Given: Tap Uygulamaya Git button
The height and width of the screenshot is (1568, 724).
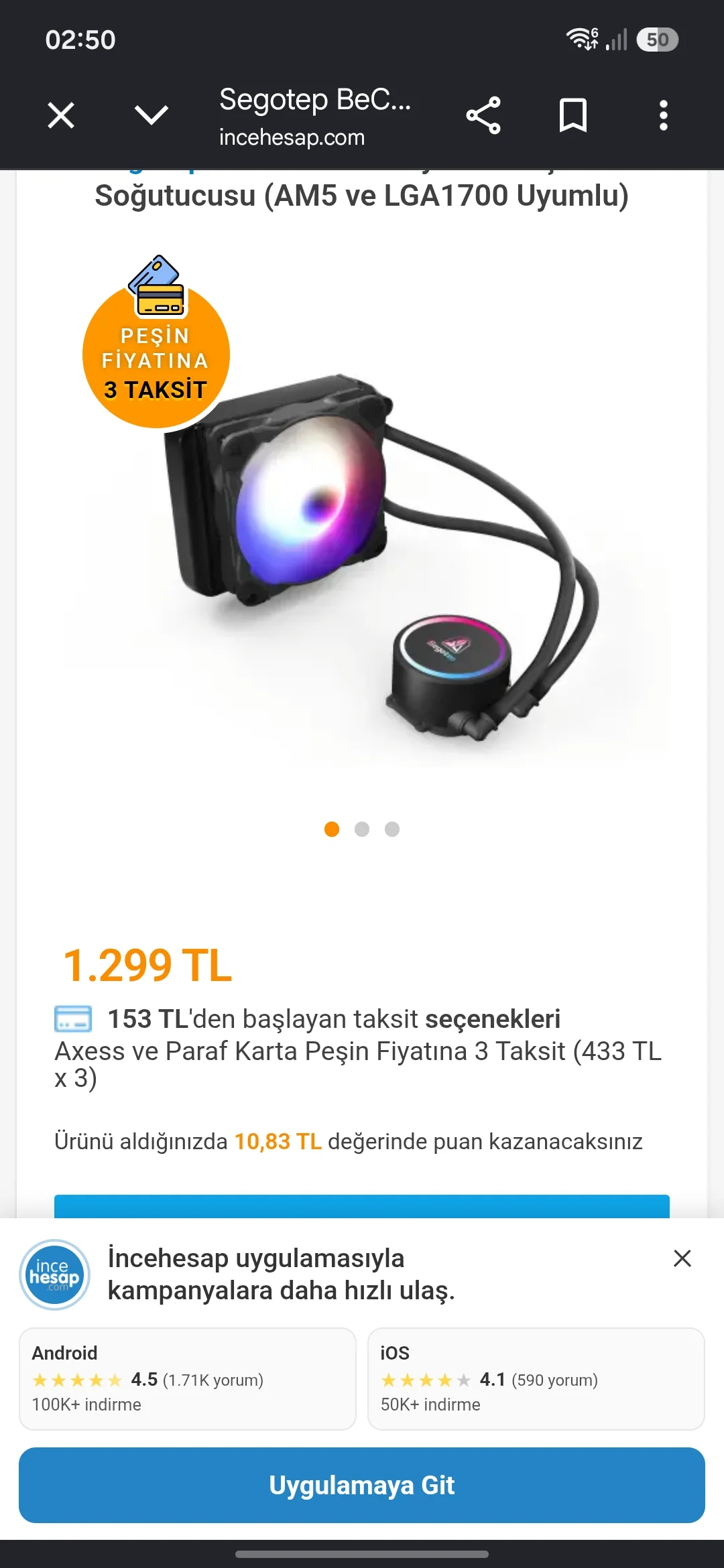Looking at the screenshot, I should [x=362, y=1485].
